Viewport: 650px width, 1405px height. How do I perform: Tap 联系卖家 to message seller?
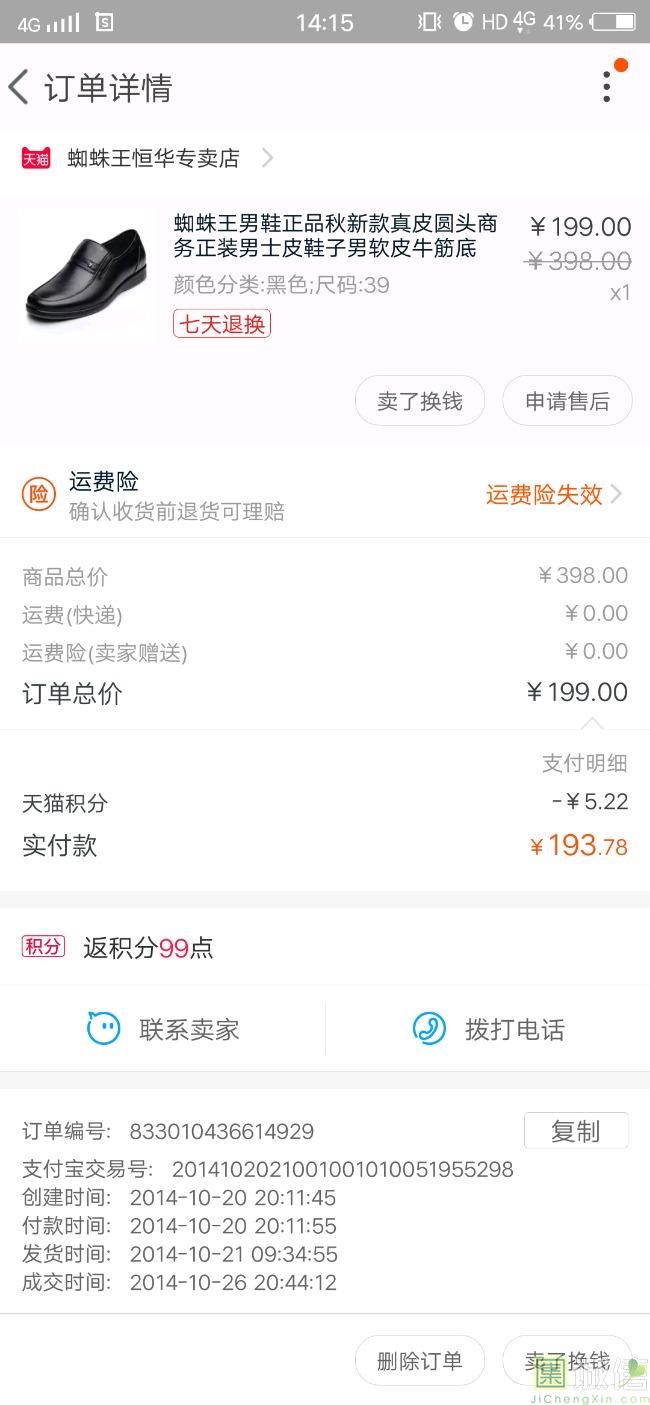pyautogui.click(x=163, y=1029)
